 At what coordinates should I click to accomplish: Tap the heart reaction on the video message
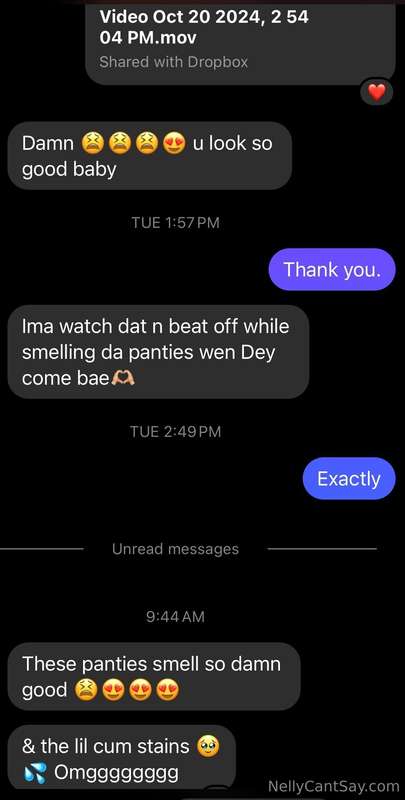[x=377, y=92]
